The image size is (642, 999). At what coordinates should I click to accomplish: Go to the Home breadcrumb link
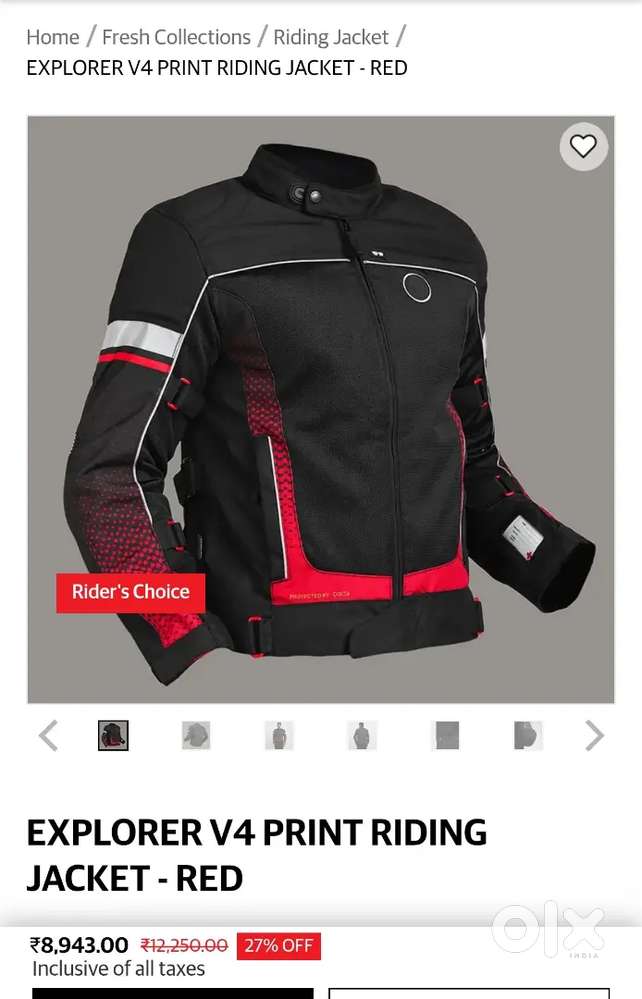(52, 37)
